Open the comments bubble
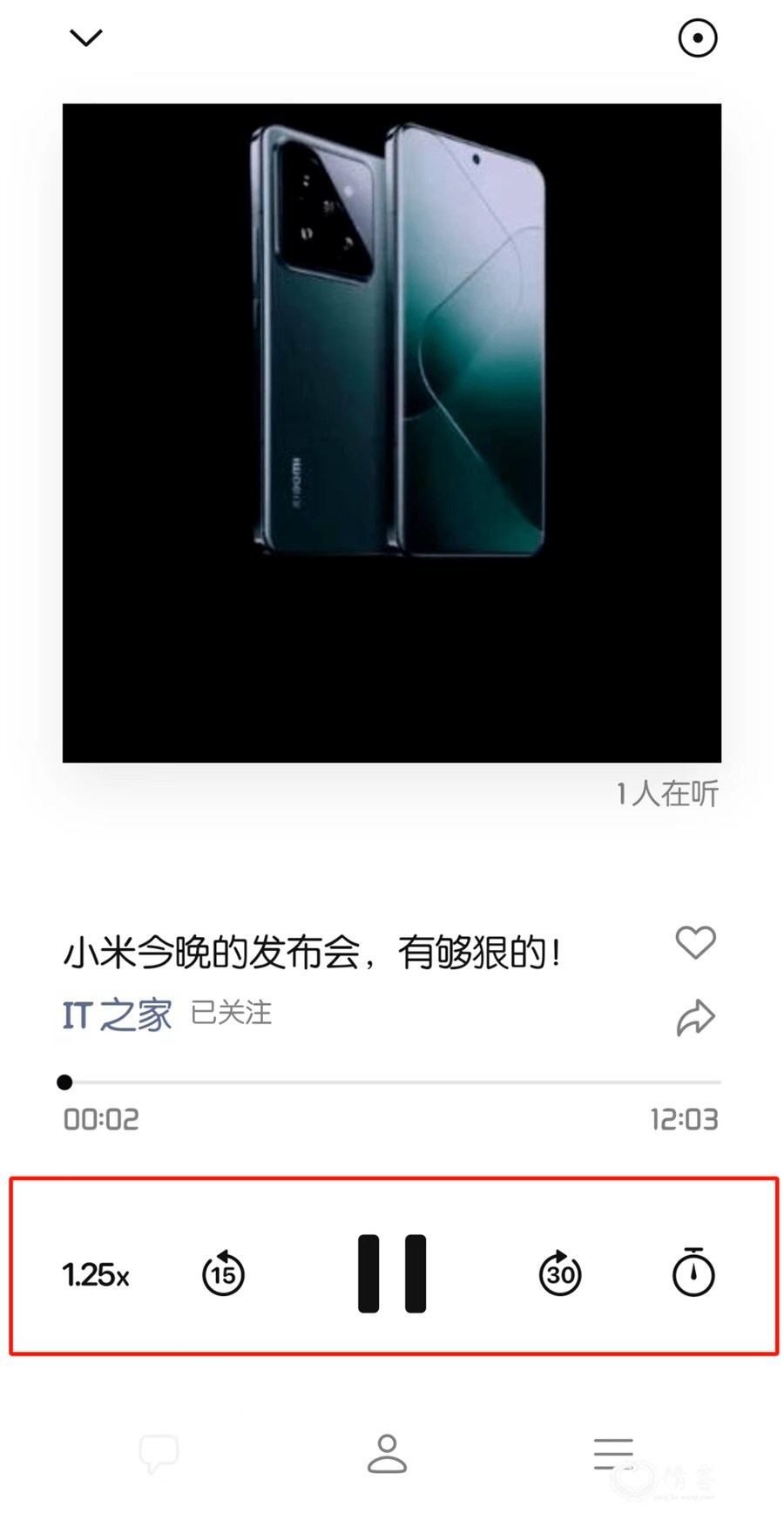 (159, 1454)
